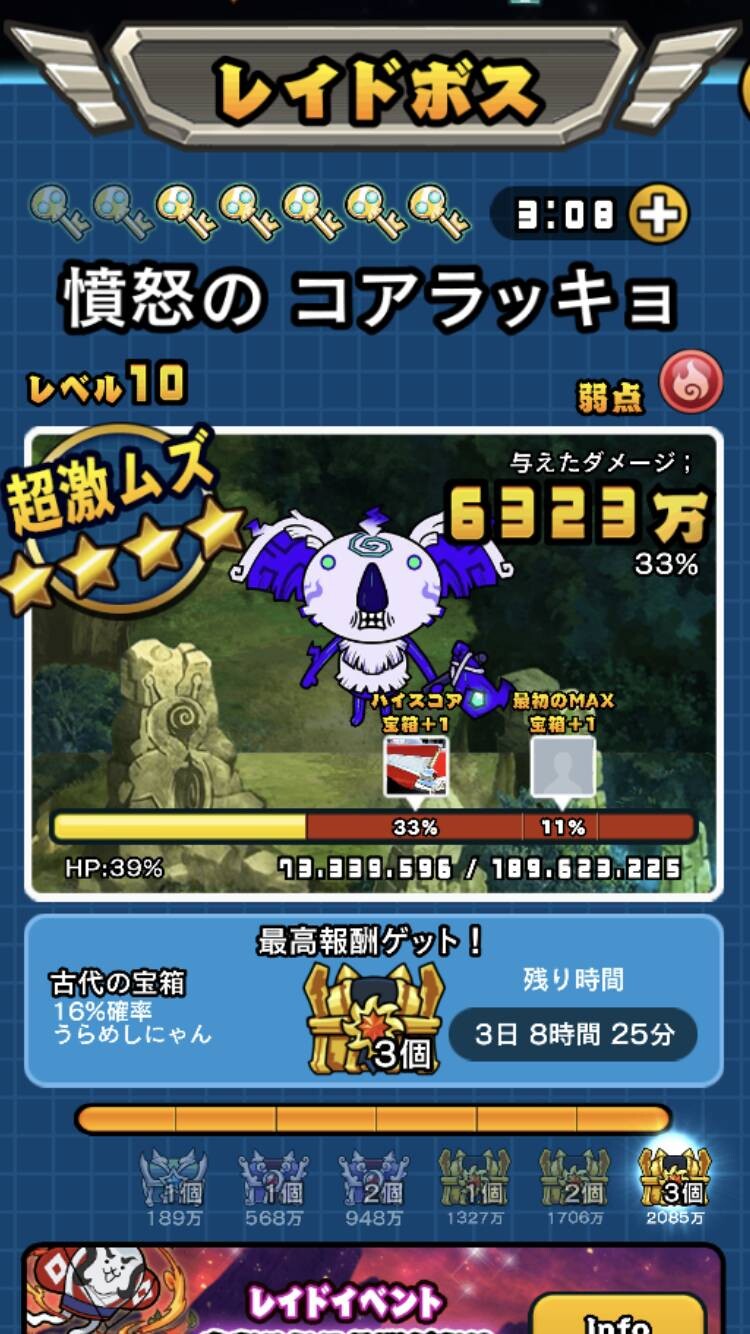Open the raid event Info button
The image size is (750, 1334).
point(618,1315)
